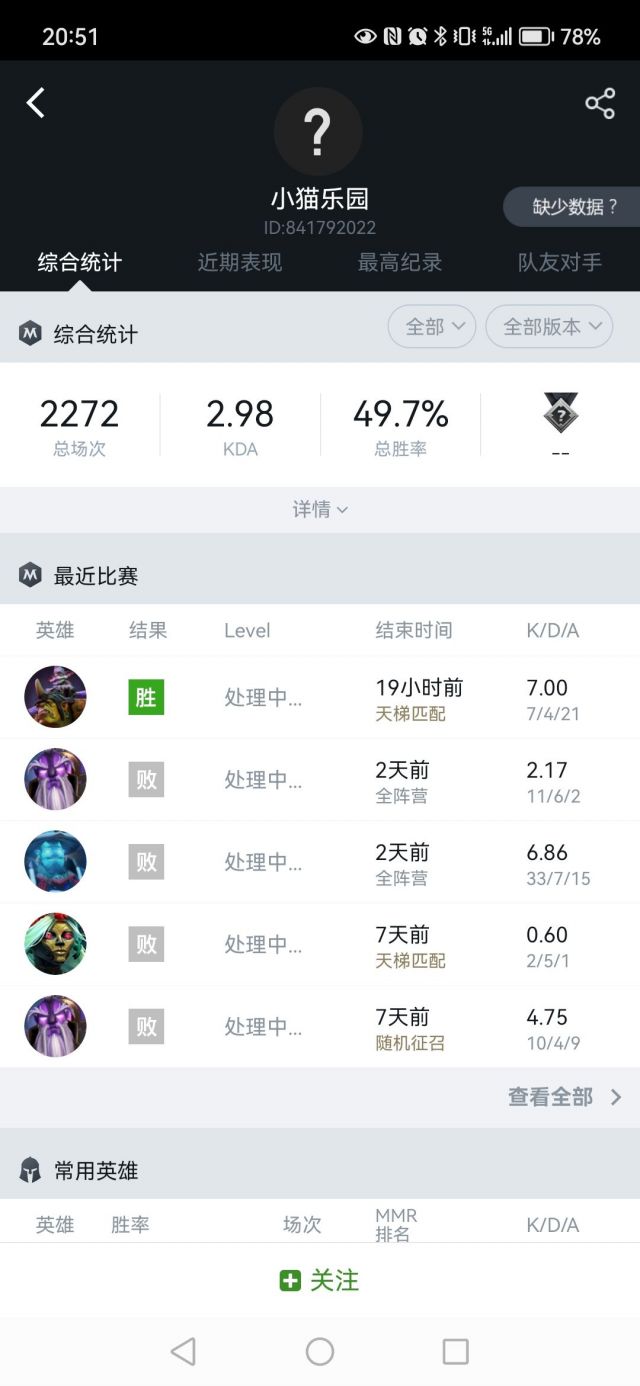Open the 全部版本 version dropdown

549,326
